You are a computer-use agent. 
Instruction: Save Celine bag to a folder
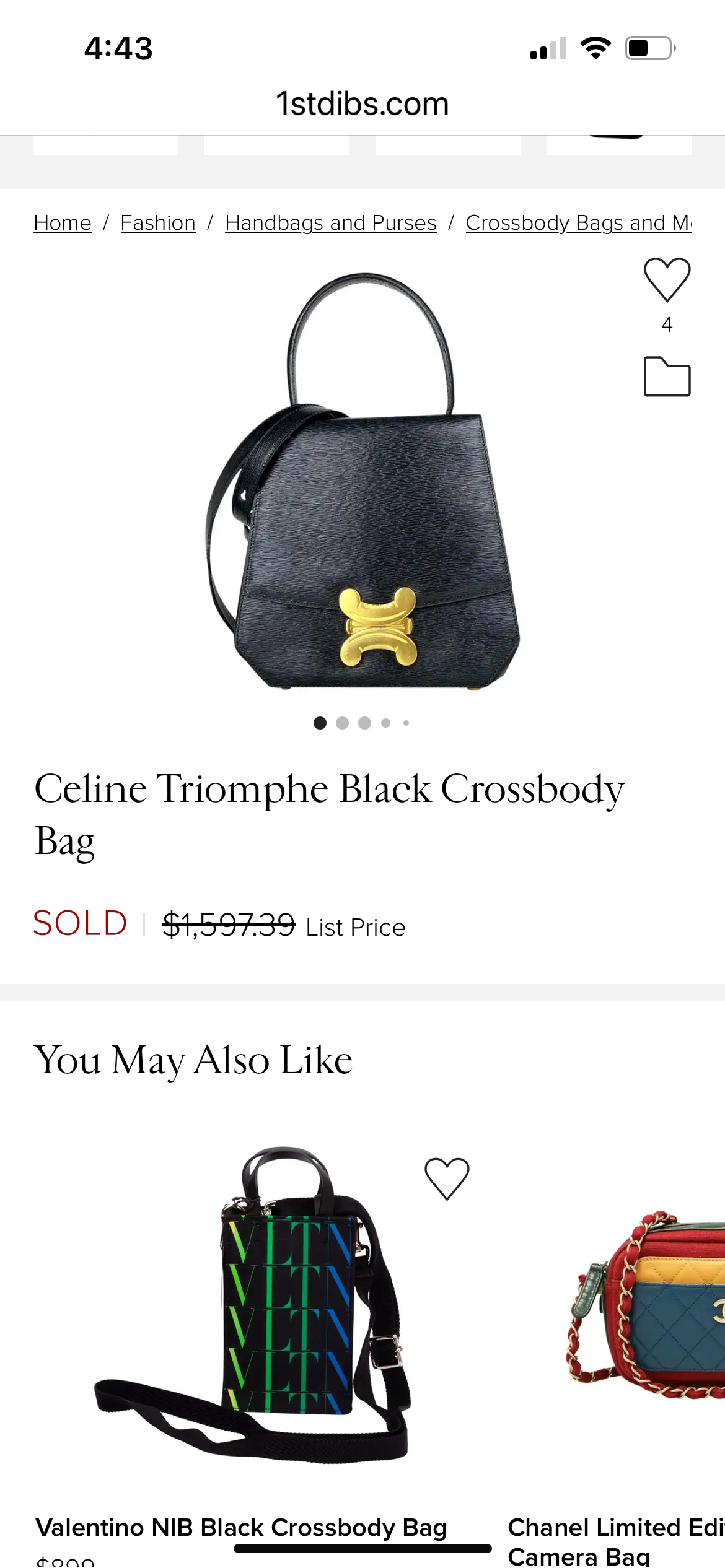tap(667, 376)
